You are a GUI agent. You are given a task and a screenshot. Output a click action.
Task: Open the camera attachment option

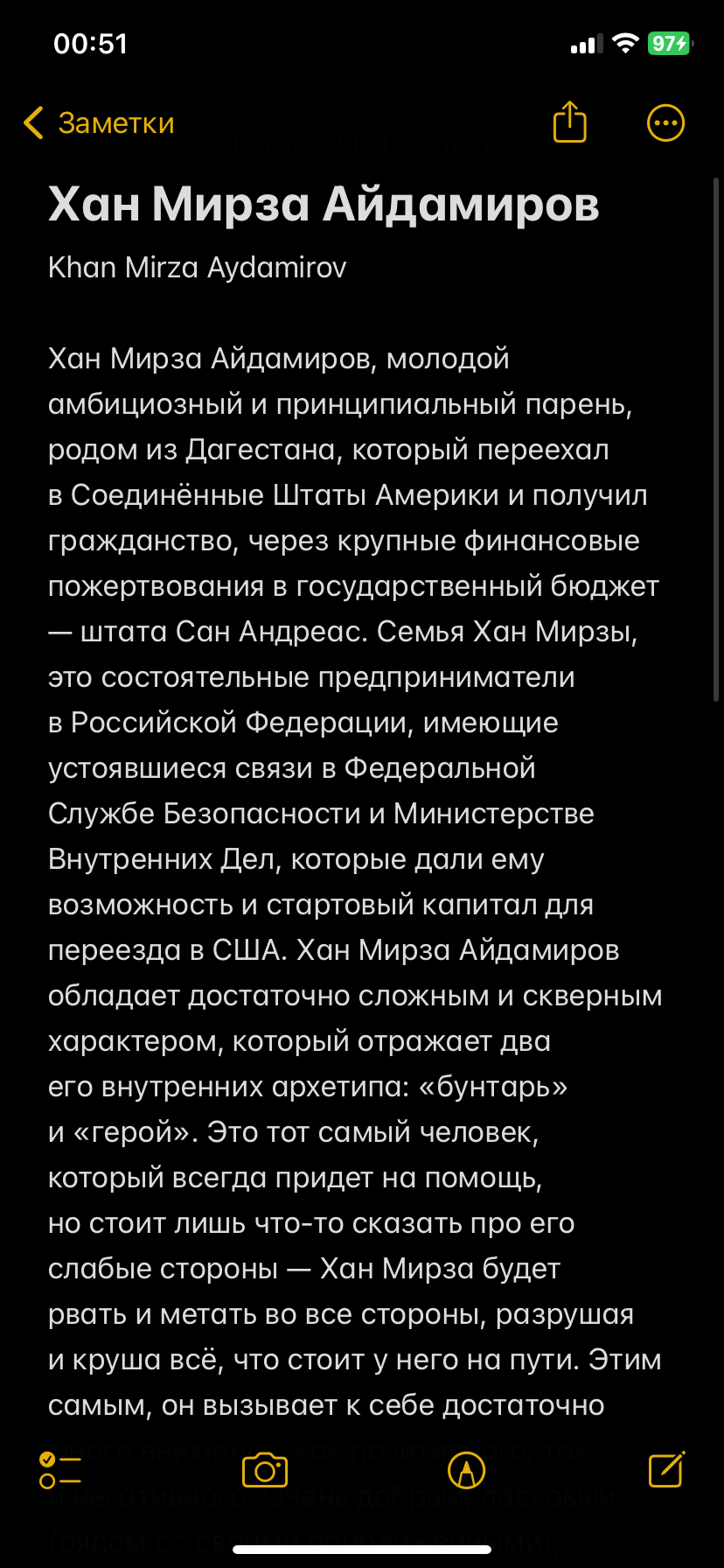[x=265, y=1470]
